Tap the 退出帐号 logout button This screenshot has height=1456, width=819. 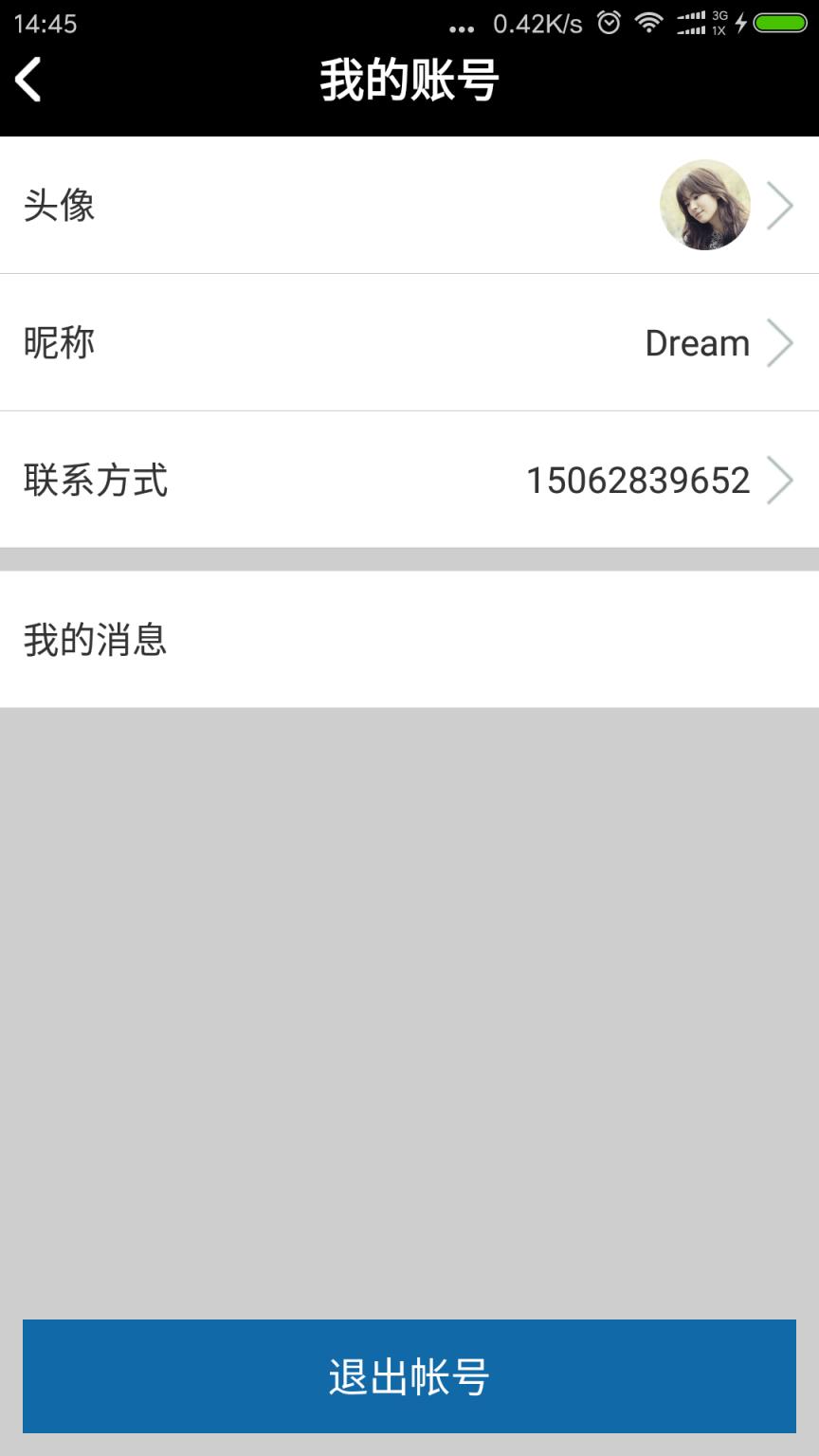click(x=409, y=1376)
